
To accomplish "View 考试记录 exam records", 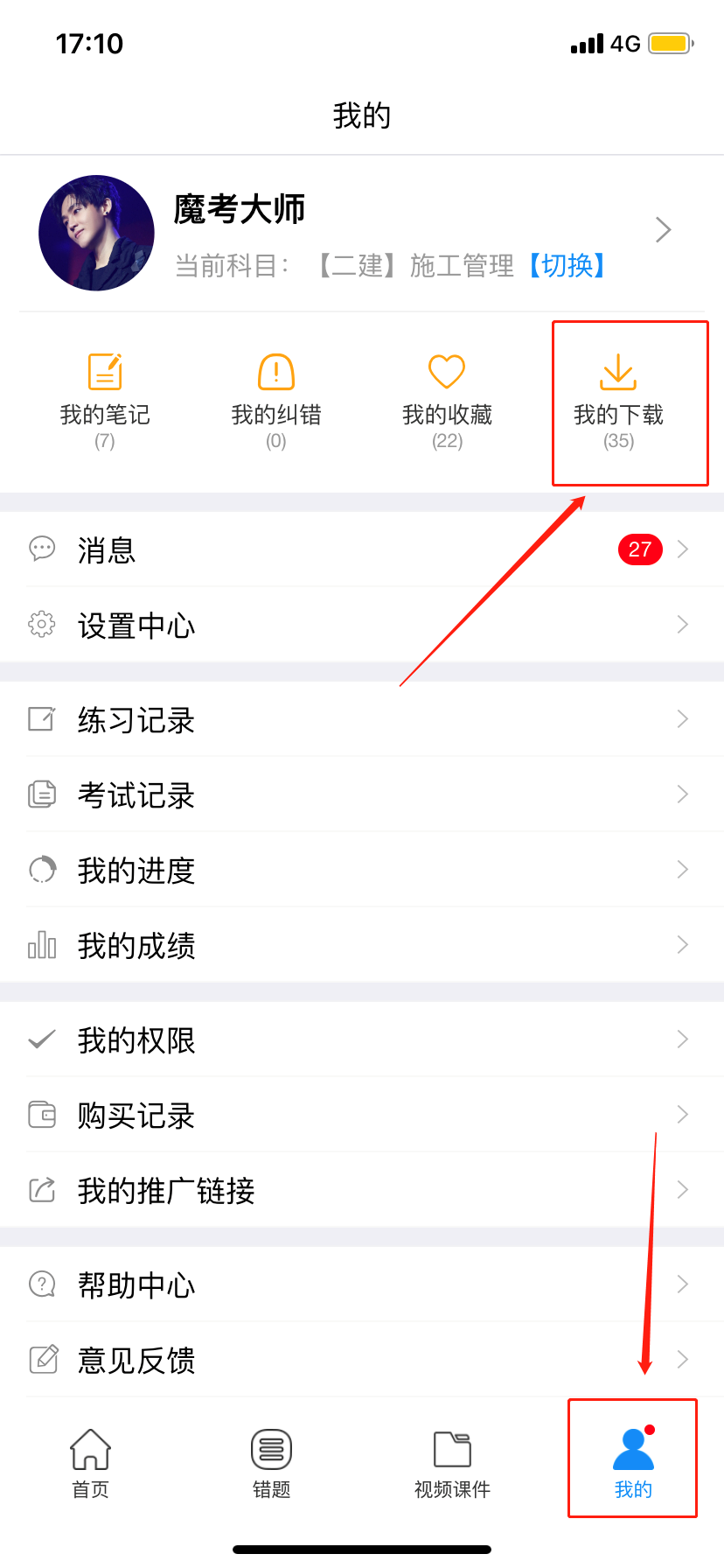I will click(x=362, y=794).
